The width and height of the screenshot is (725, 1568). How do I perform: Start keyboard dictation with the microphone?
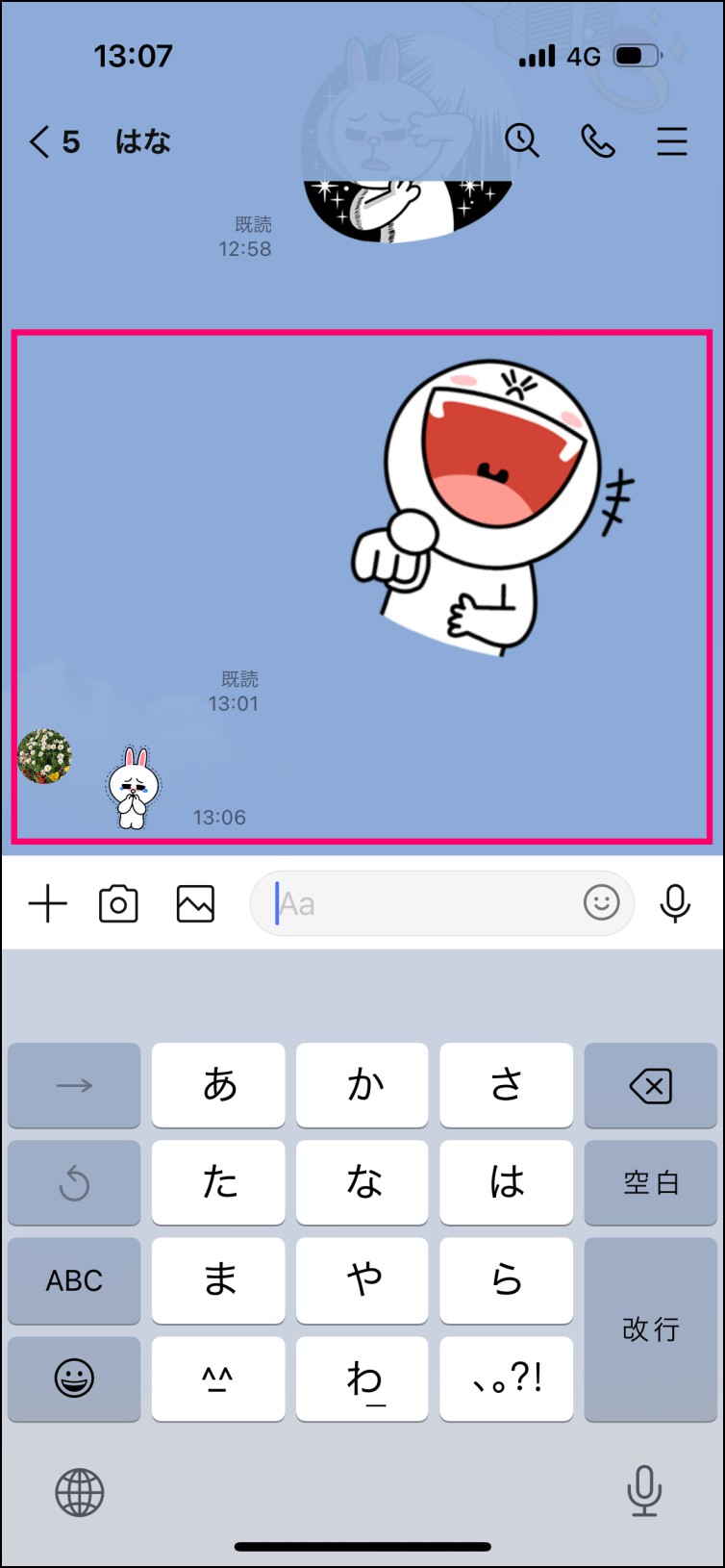click(644, 1491)
